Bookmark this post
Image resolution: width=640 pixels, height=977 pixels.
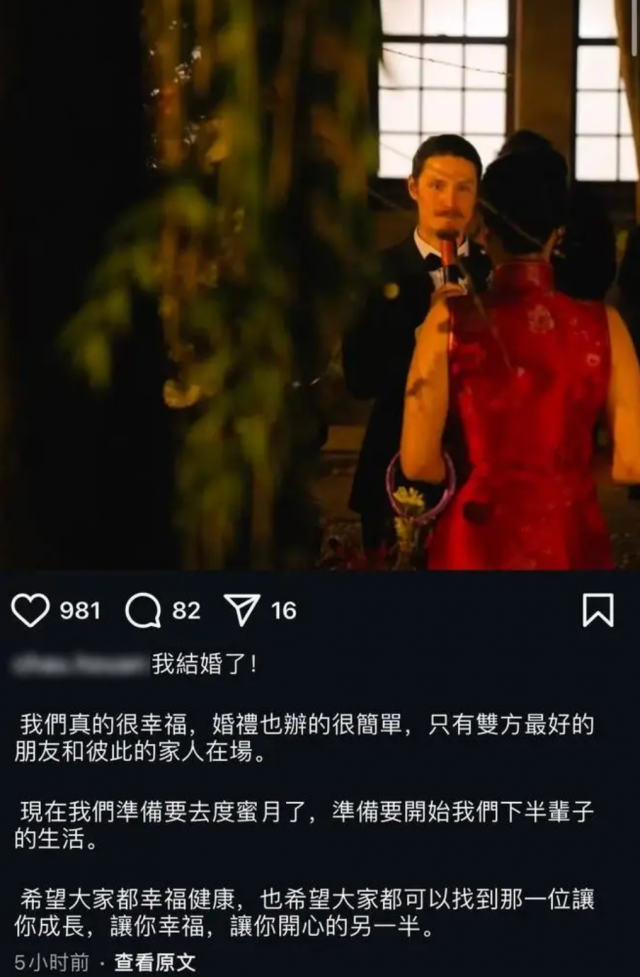(597, 609)
